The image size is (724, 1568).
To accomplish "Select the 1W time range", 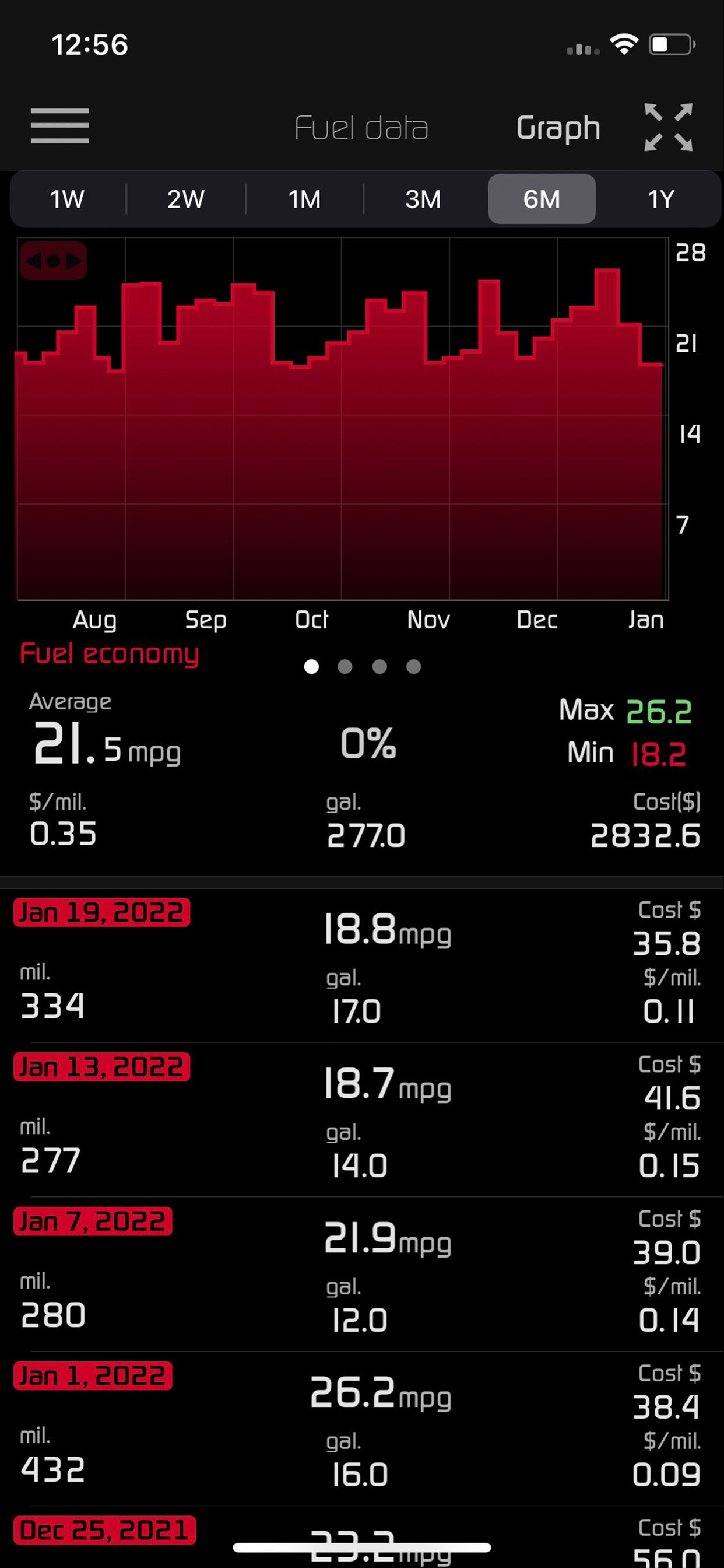I will tap(67, 199).
